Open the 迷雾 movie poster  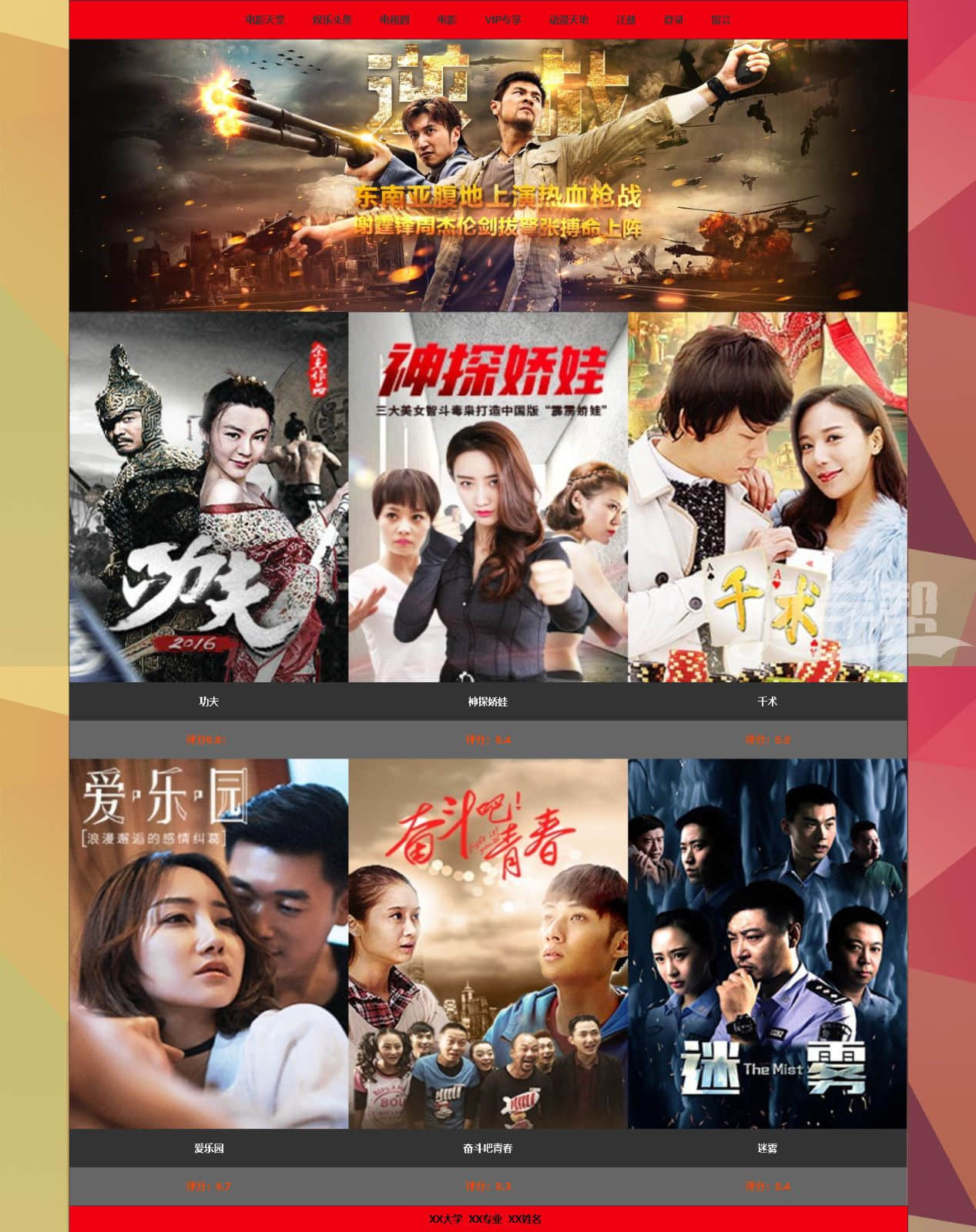point(767,943)
